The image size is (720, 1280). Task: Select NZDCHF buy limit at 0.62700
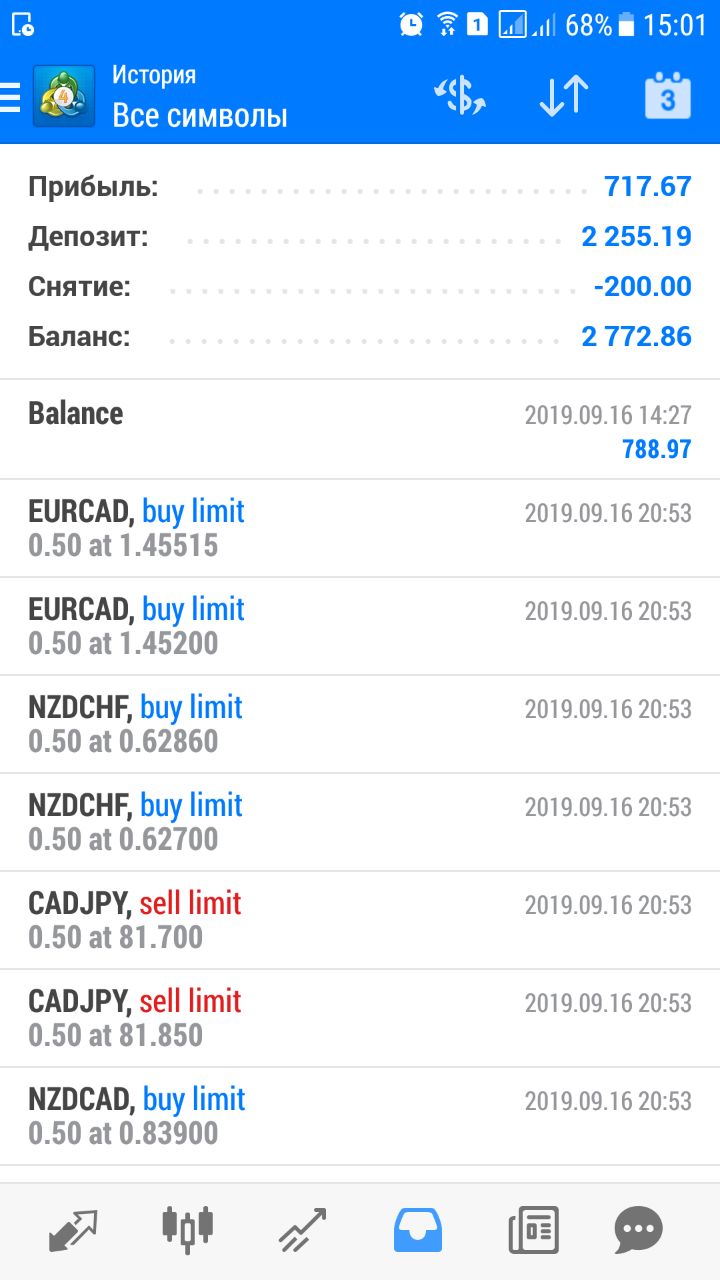point(360,822)
